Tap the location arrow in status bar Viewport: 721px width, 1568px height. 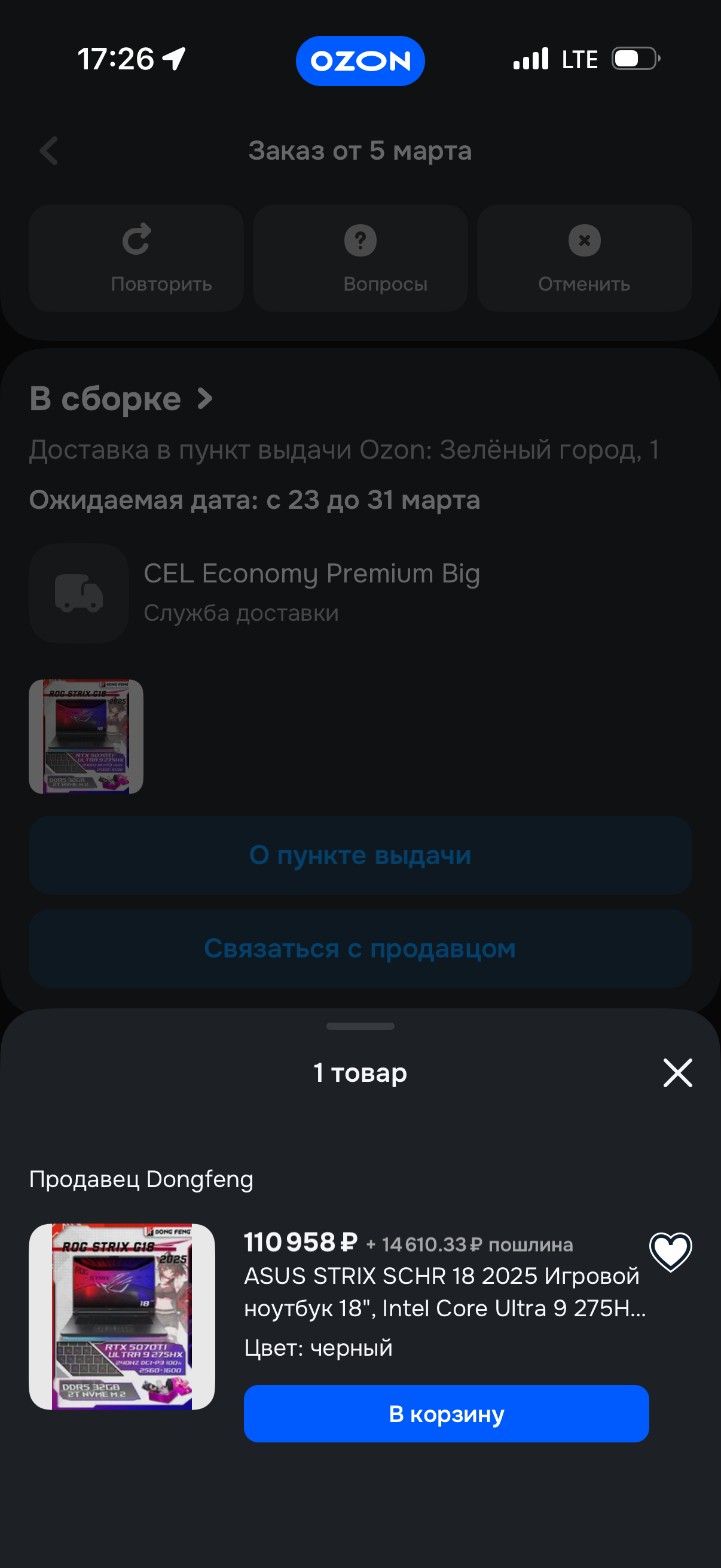pyautogui.click(x=175, y=59)
